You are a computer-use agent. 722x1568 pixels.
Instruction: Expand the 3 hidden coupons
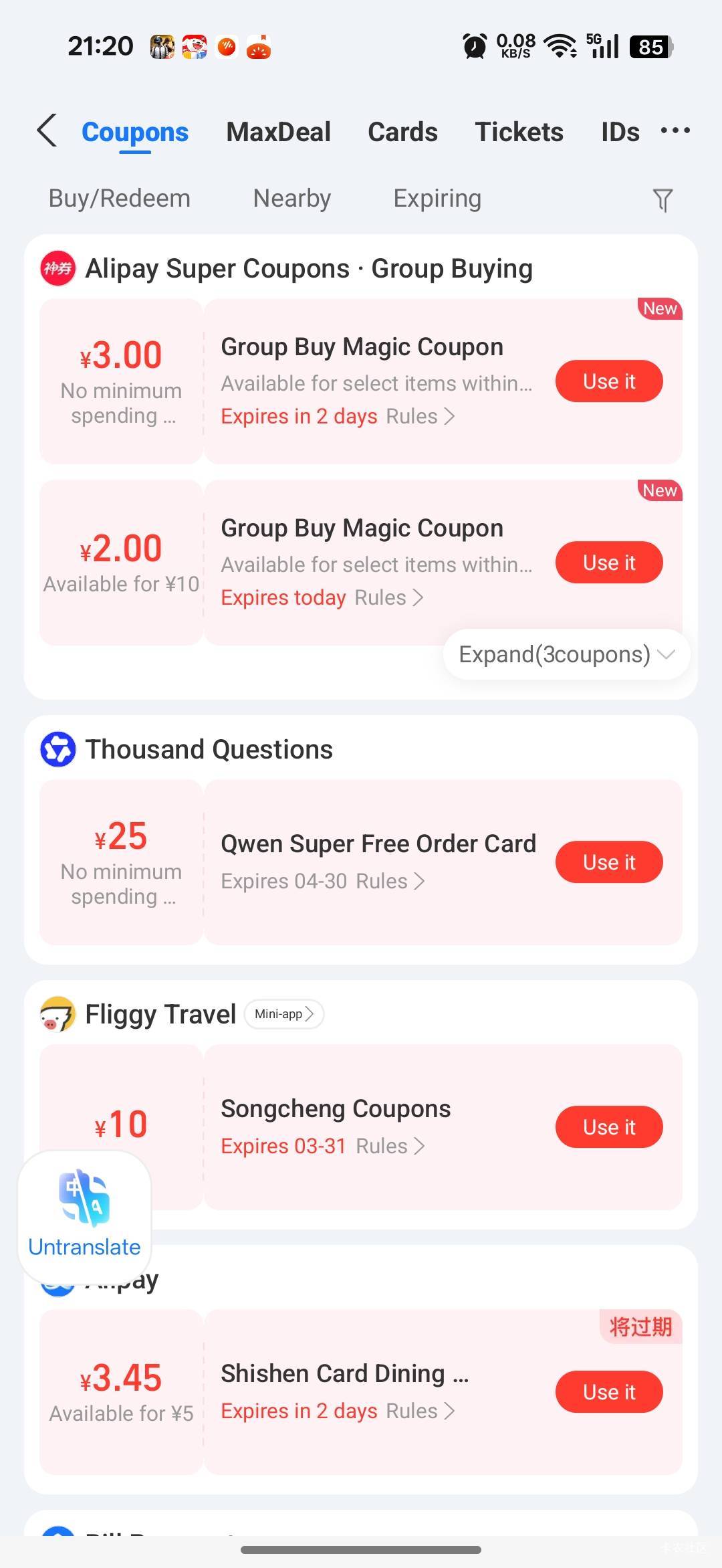tap(566, 654)
